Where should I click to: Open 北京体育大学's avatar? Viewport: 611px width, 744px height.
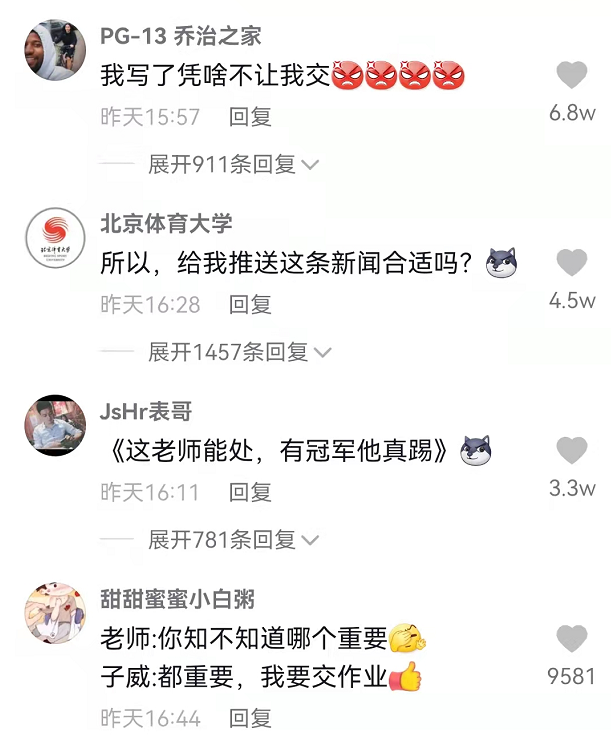point(54,238)
